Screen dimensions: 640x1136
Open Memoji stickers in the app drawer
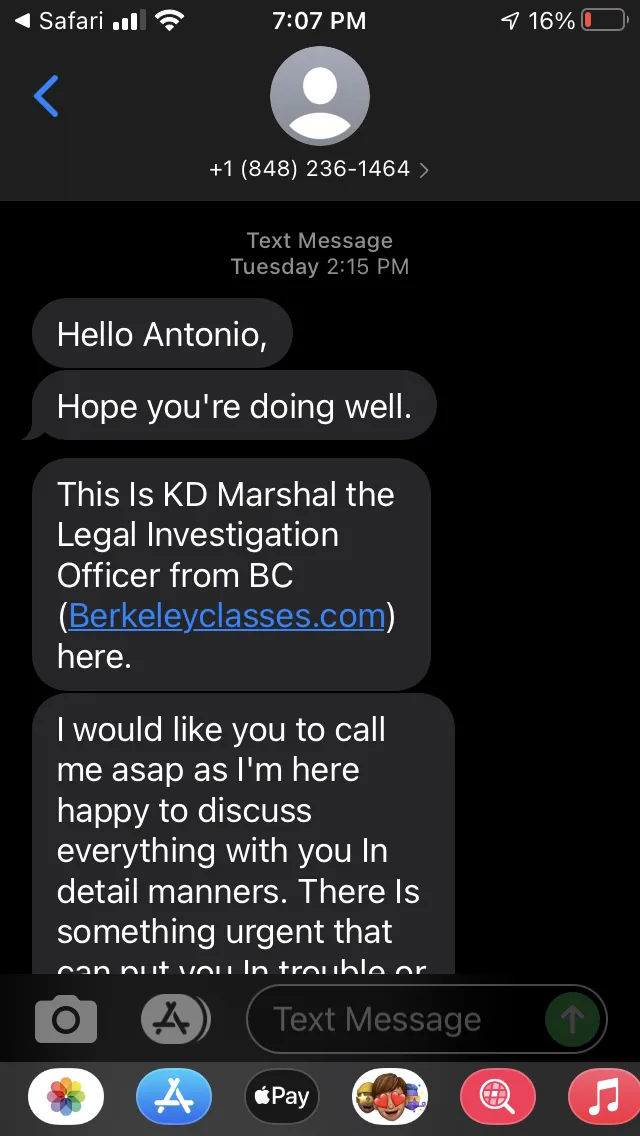(390, 1096)
